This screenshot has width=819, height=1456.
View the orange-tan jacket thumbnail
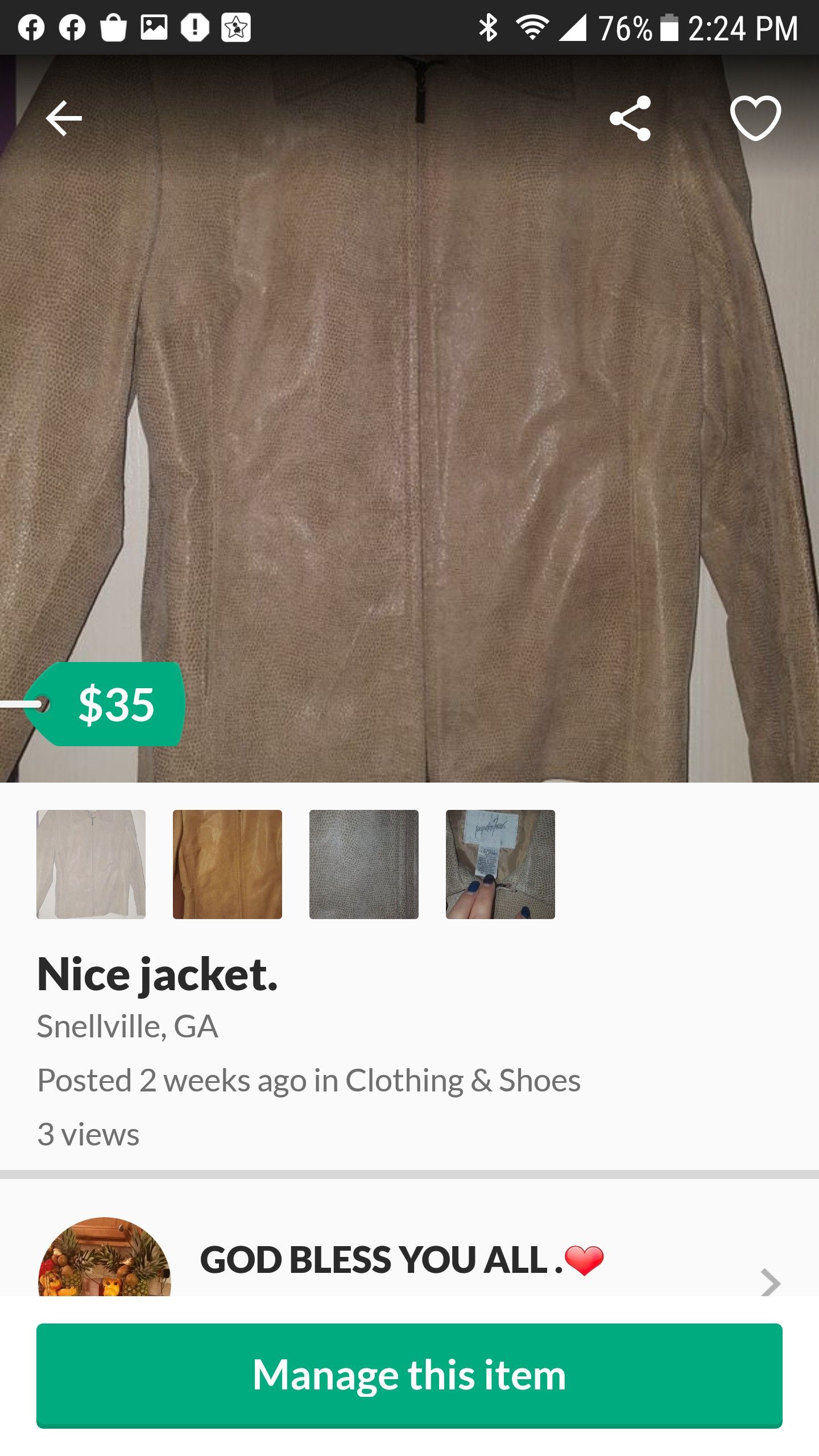(227, 864)
